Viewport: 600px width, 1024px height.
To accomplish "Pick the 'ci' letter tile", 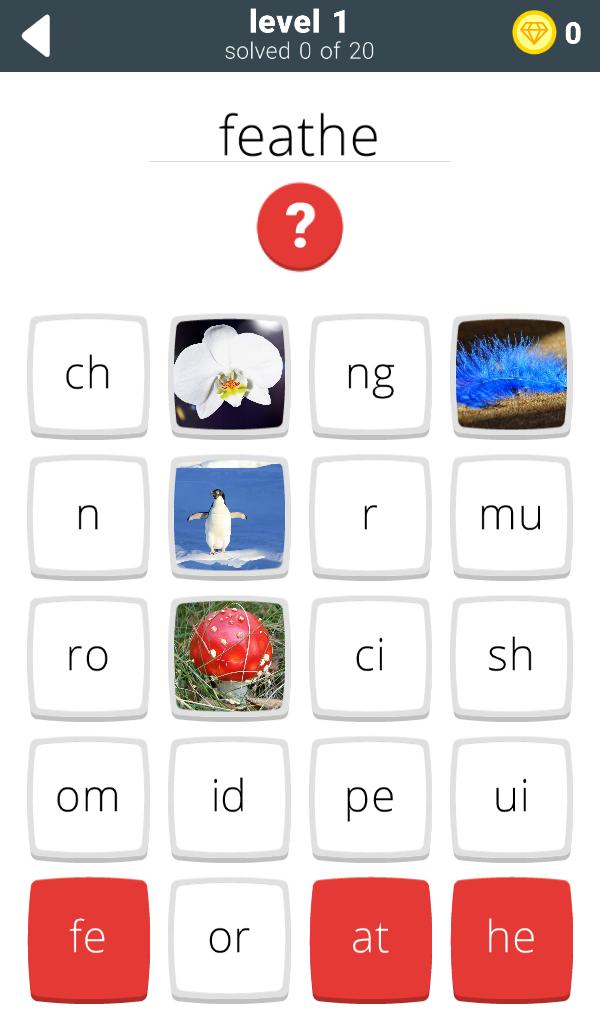I will (370, 656).
